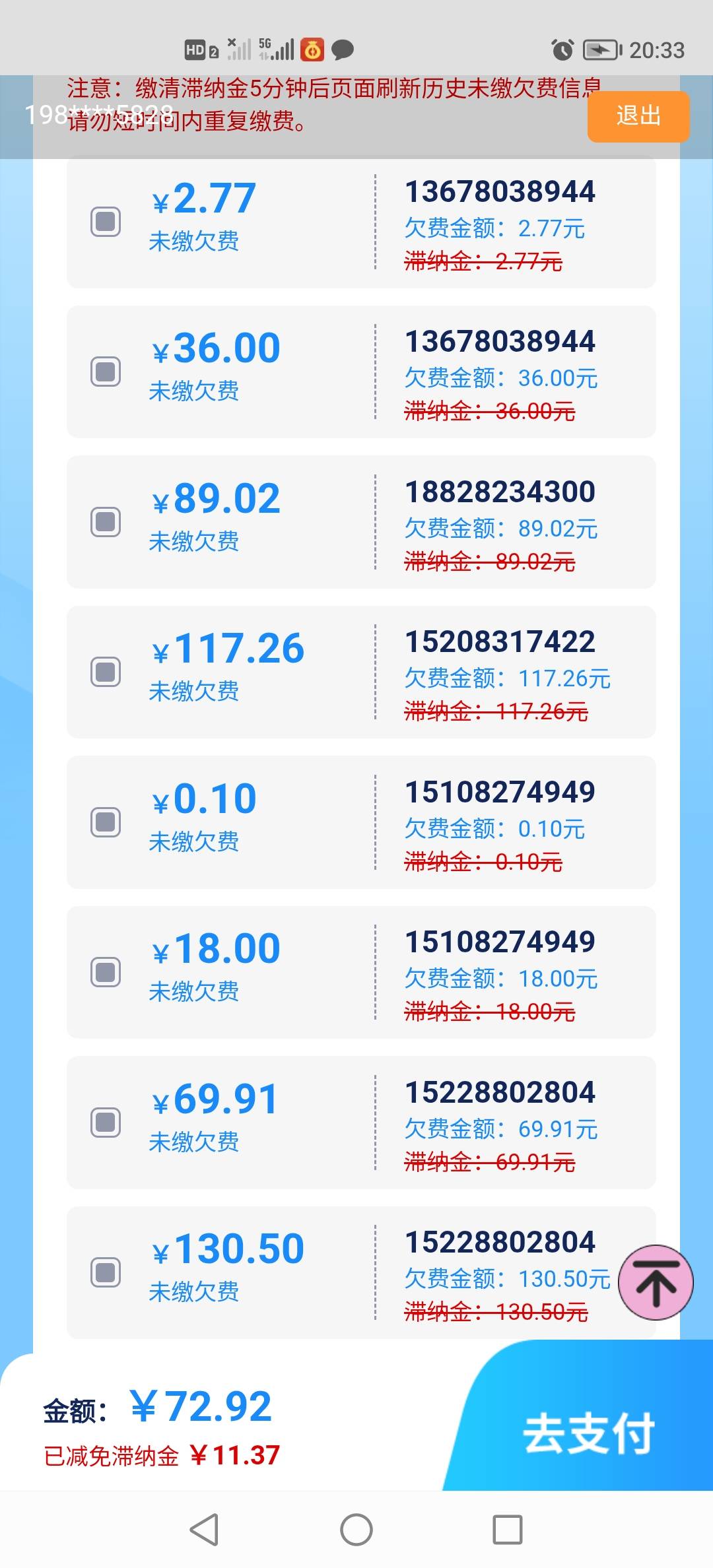Screen dimensions: 713x1568
Task: Tap the 退出 logout button
Action: point(638,116)
